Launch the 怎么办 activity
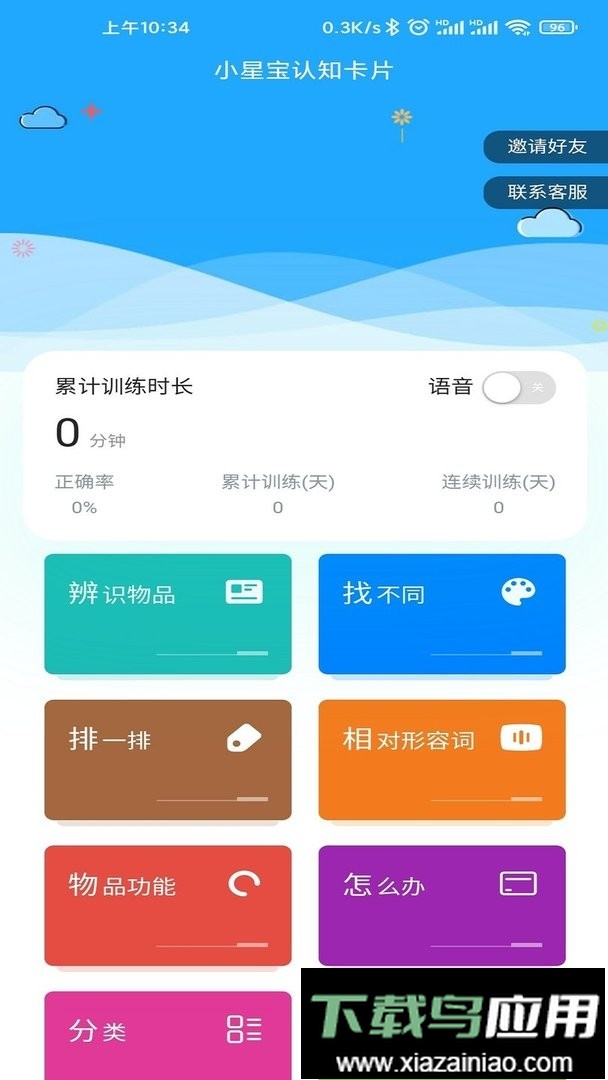 pos(442,905)
